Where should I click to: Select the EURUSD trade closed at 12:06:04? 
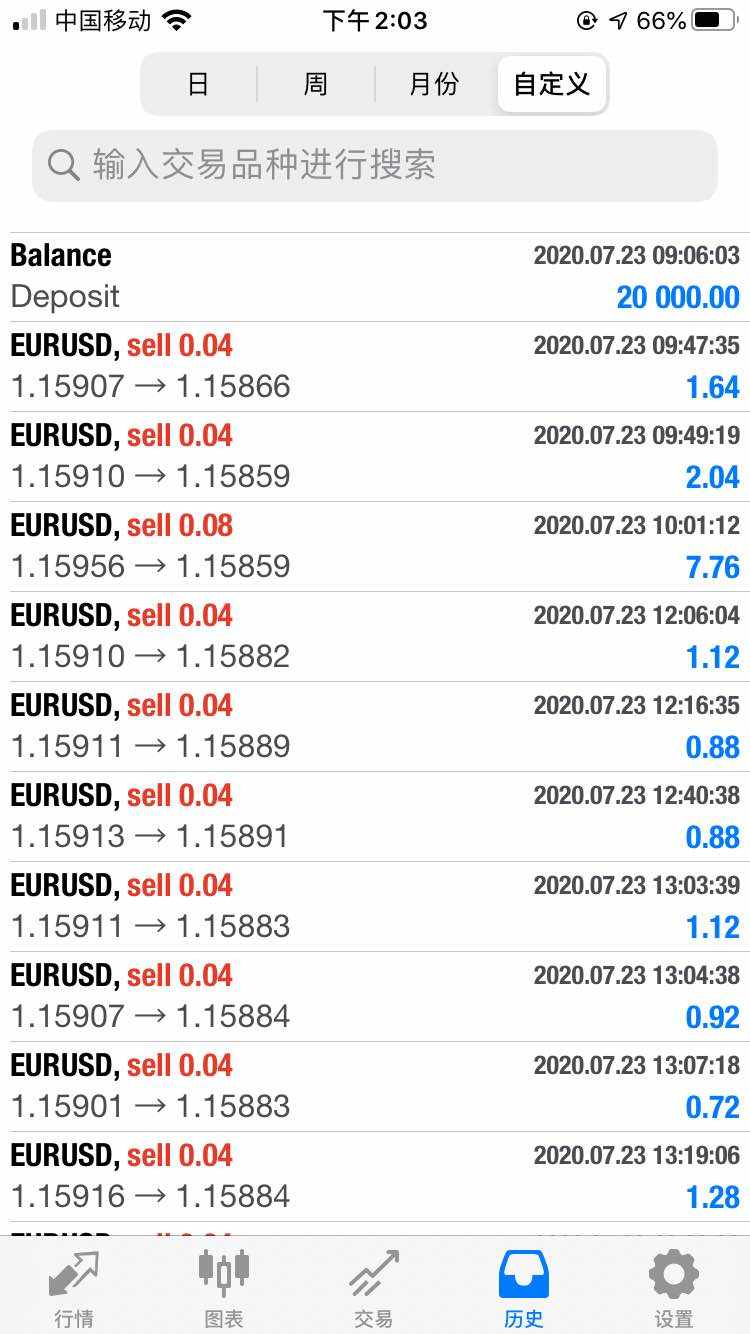point(375,637)
